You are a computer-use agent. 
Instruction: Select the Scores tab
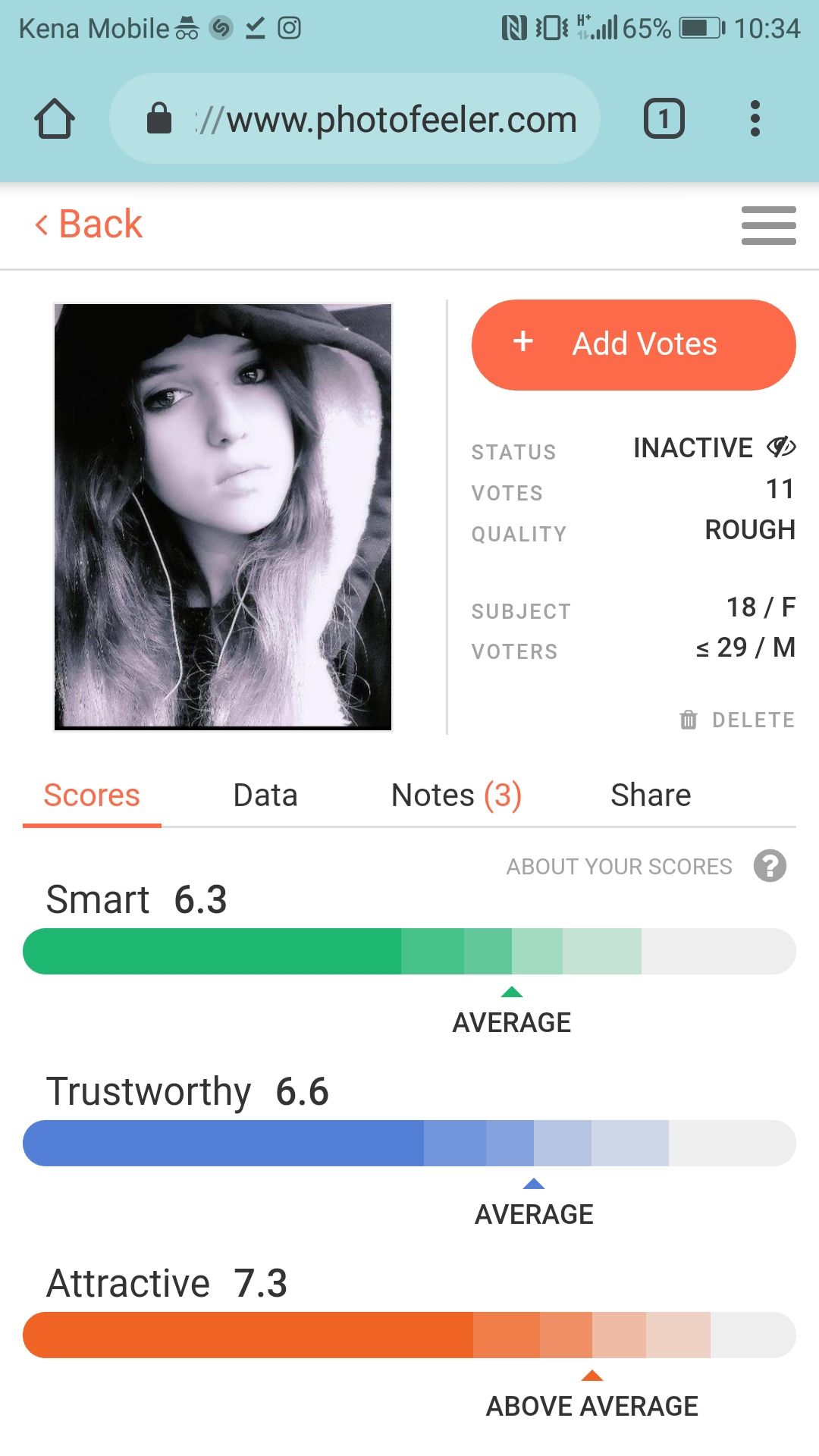pos(92,795)
